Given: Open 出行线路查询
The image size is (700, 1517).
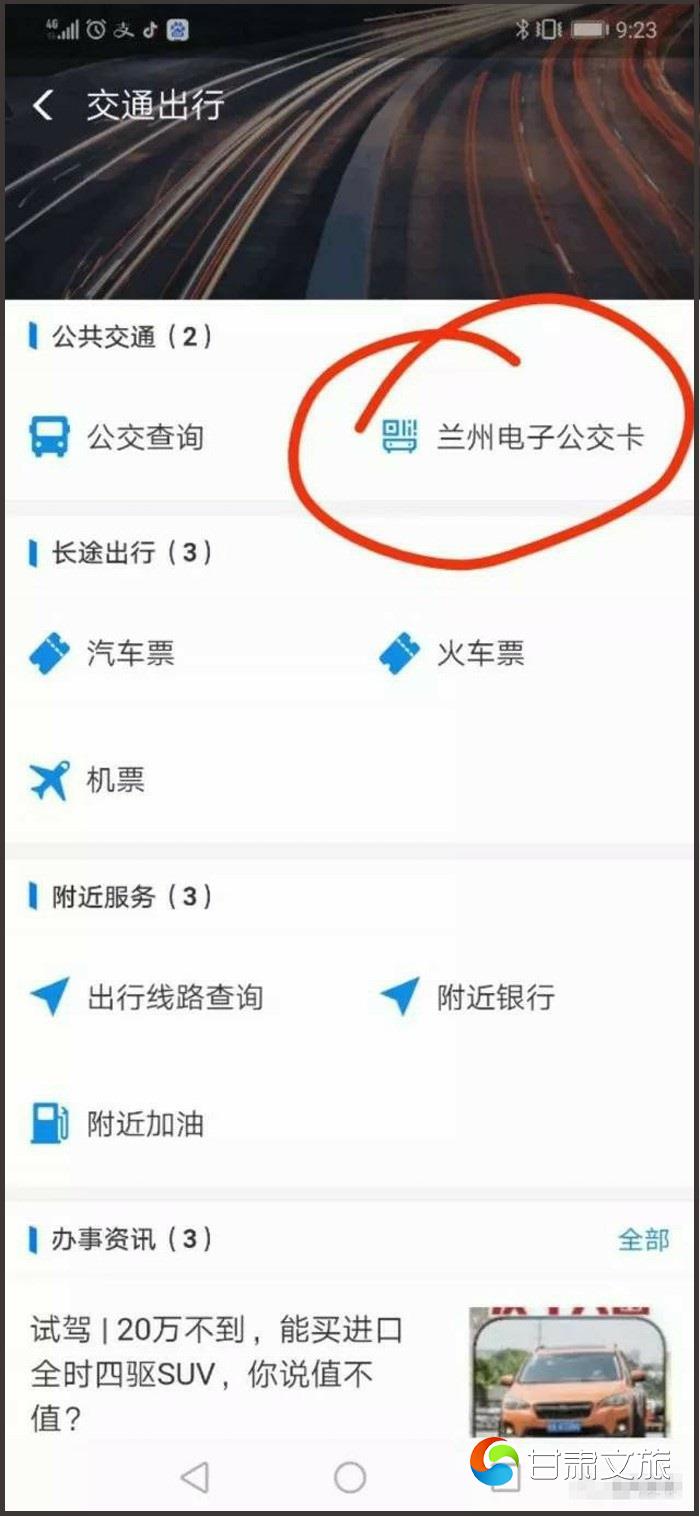Looking at the screenshot, I should 148,997.
